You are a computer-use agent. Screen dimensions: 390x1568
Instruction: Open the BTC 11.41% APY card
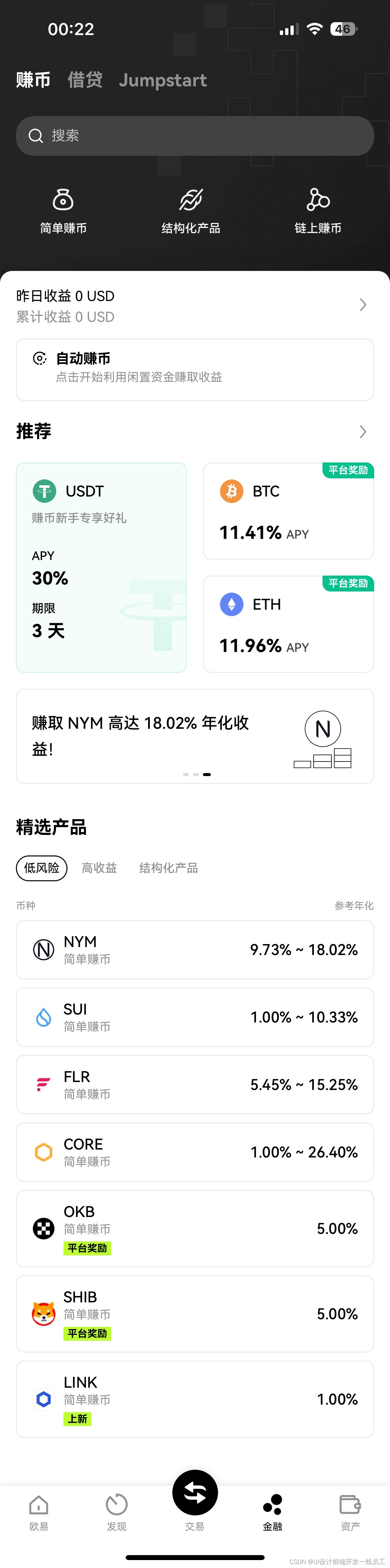[x=288, y=511]
